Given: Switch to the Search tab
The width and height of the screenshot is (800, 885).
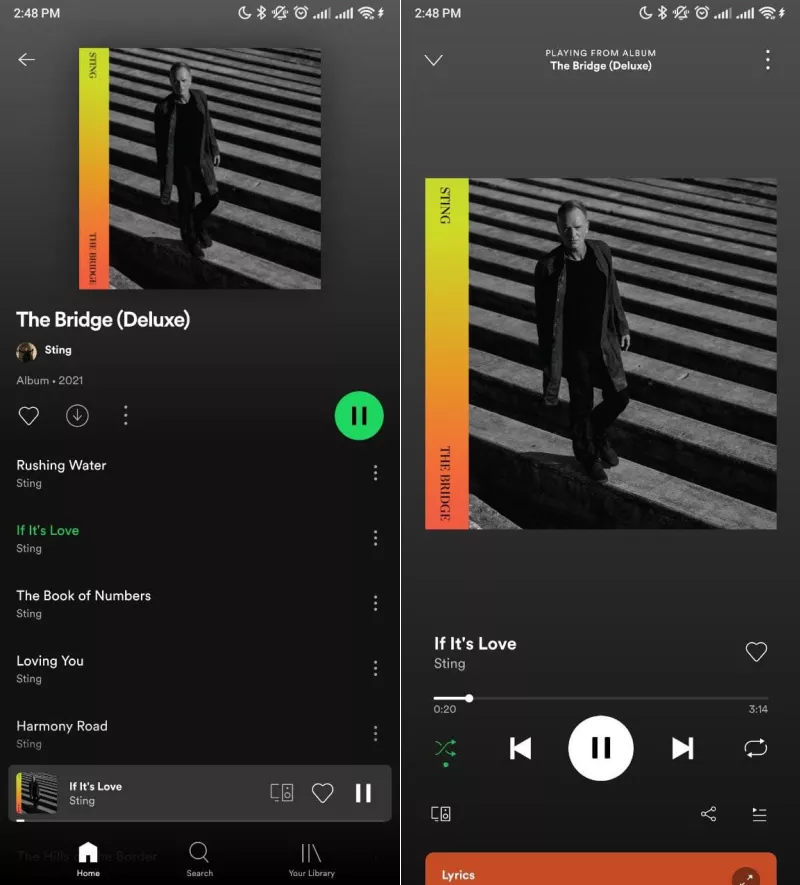Looking at the screenshot, I should (x=199, y=858).
